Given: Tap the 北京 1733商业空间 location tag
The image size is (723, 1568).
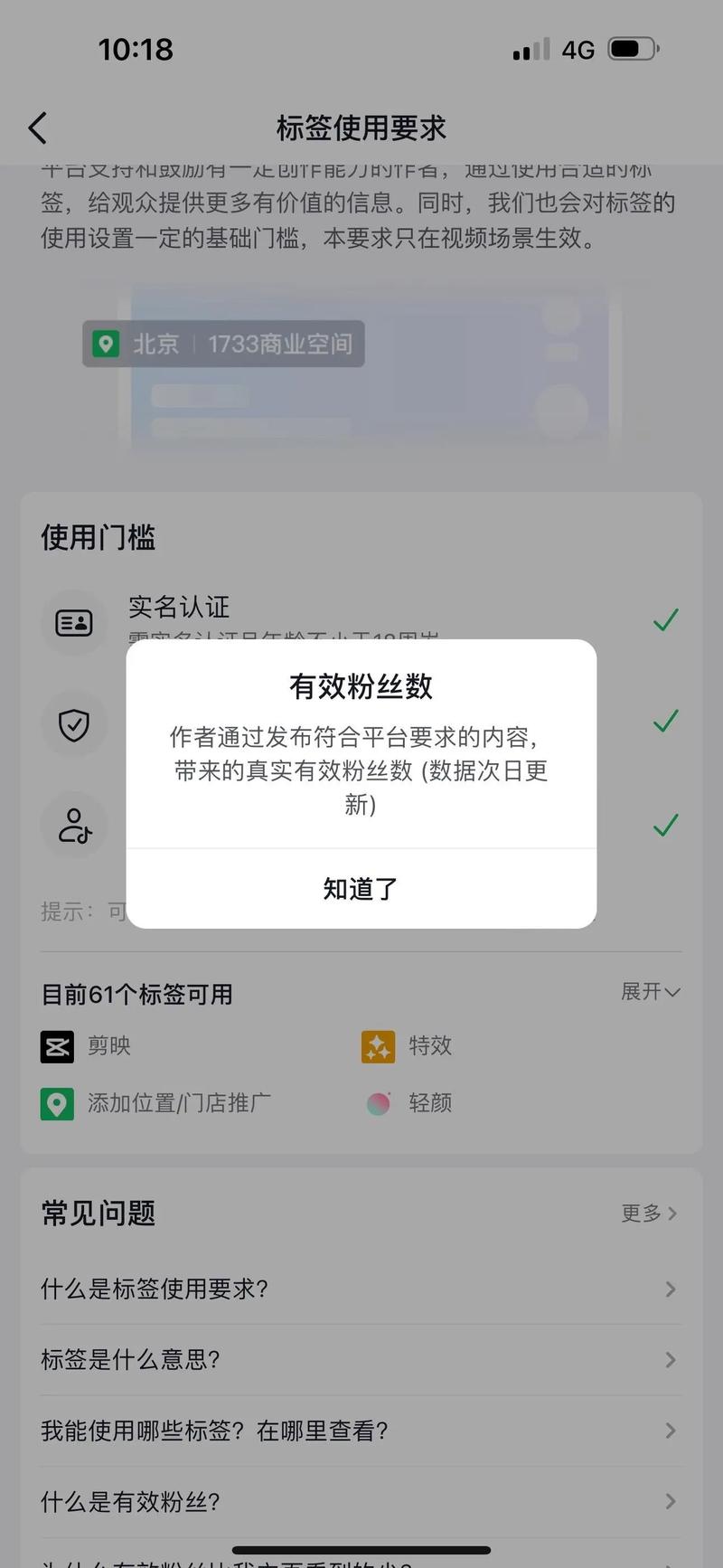Looking at the screenshot, I should point(222,344).
